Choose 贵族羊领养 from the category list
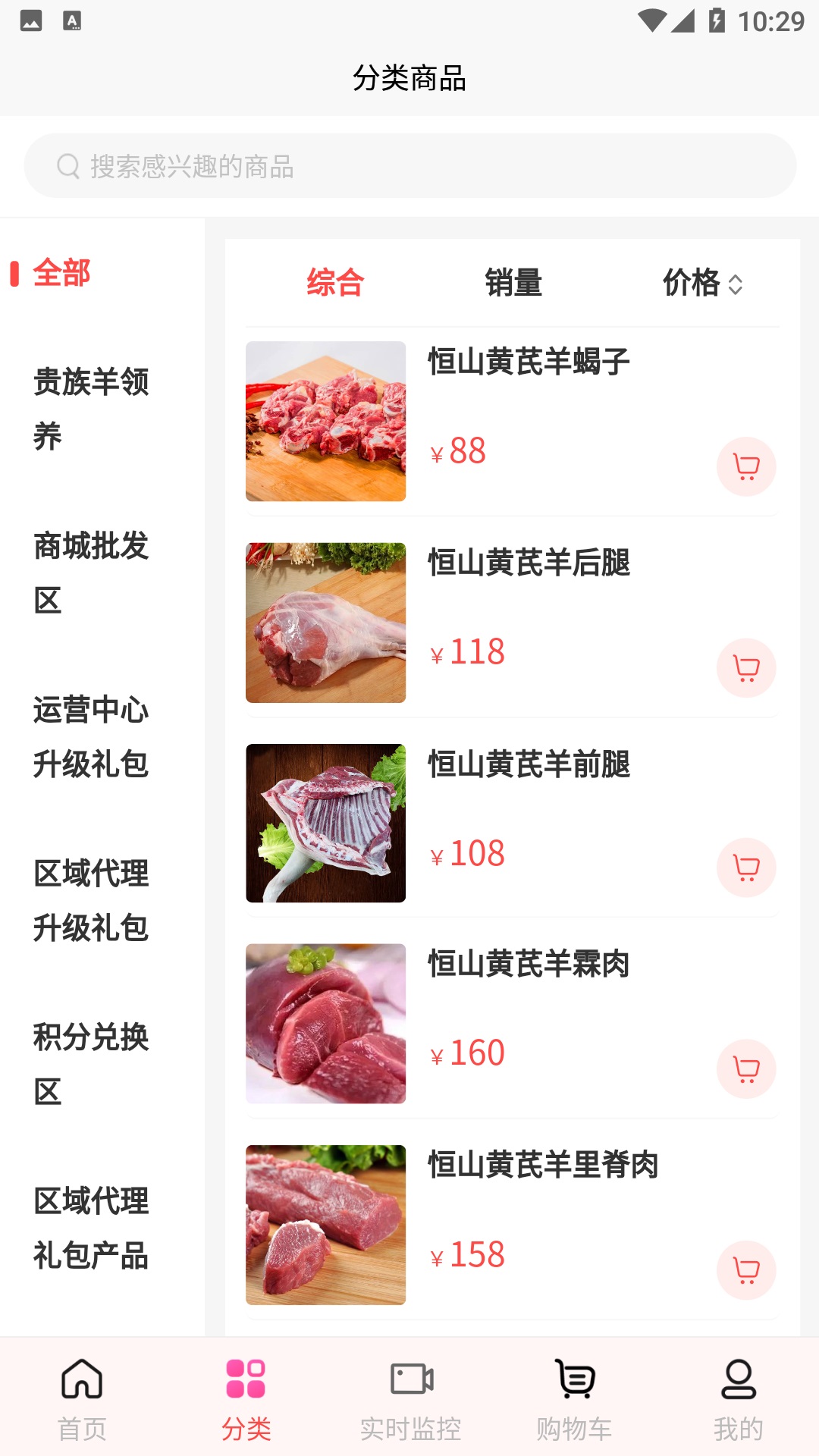The image size is (819, 1456). pyautogui.click(x=94, y=409)
